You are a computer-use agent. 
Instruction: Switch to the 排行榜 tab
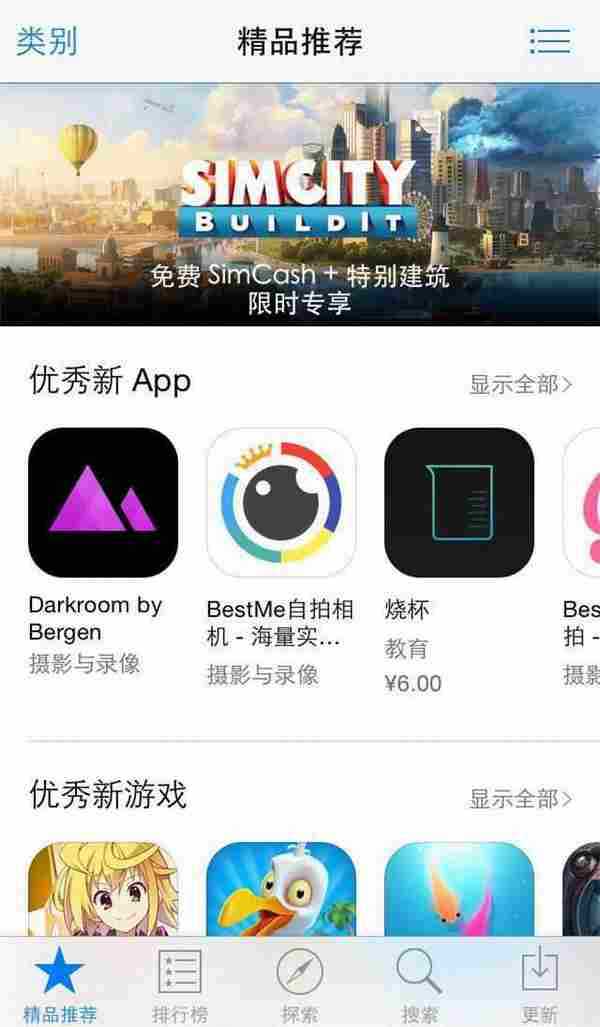(180, 984)
